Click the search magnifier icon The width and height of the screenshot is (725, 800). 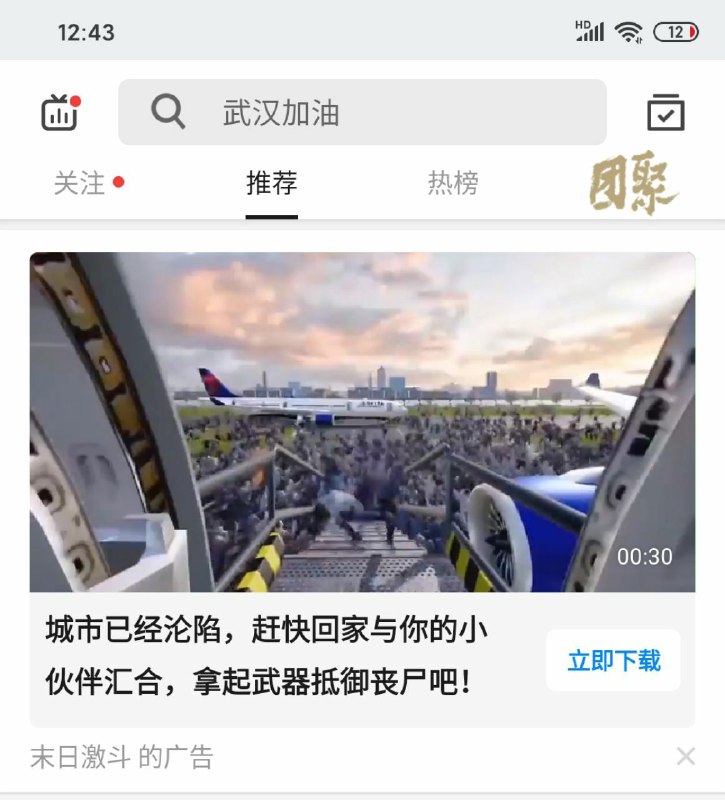167,112
